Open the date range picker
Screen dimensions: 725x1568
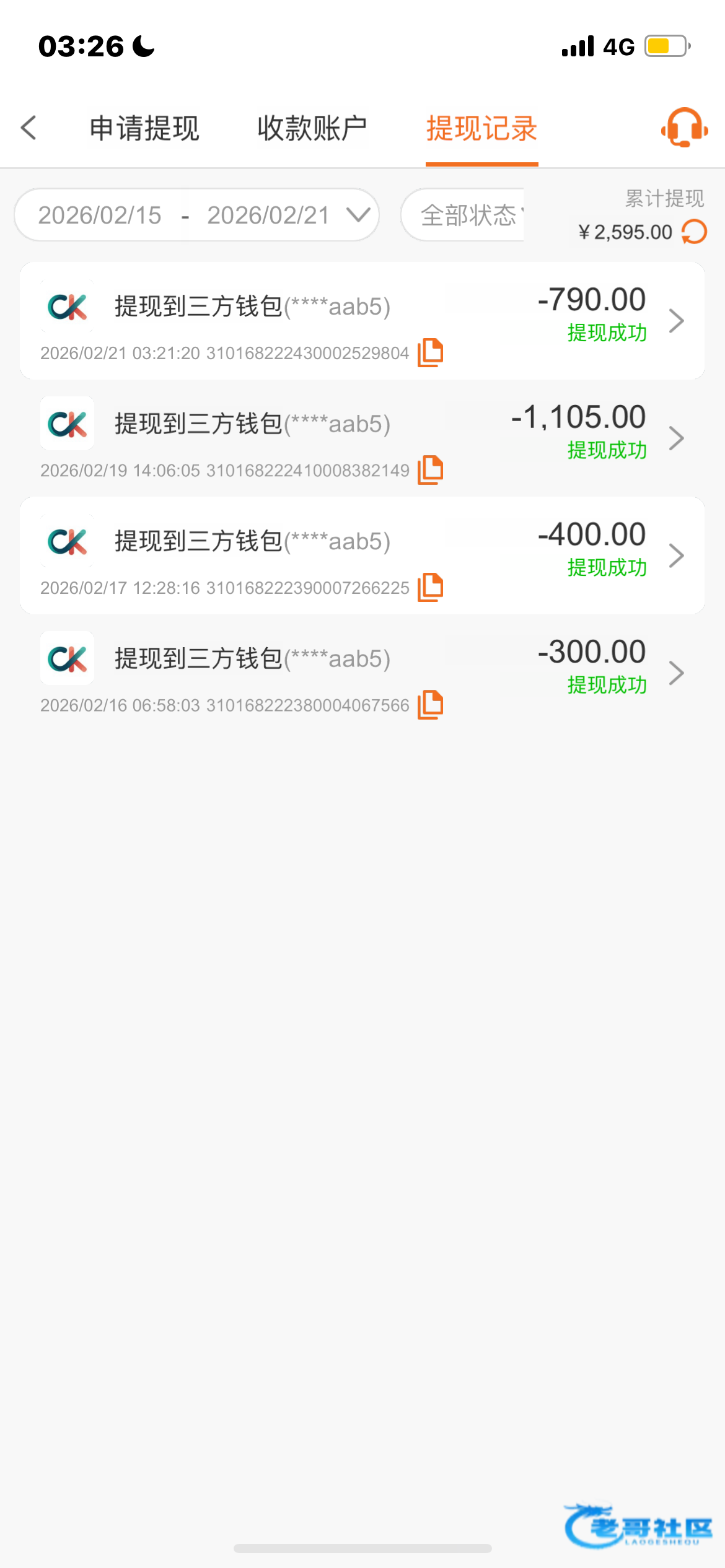coord(196,215)
